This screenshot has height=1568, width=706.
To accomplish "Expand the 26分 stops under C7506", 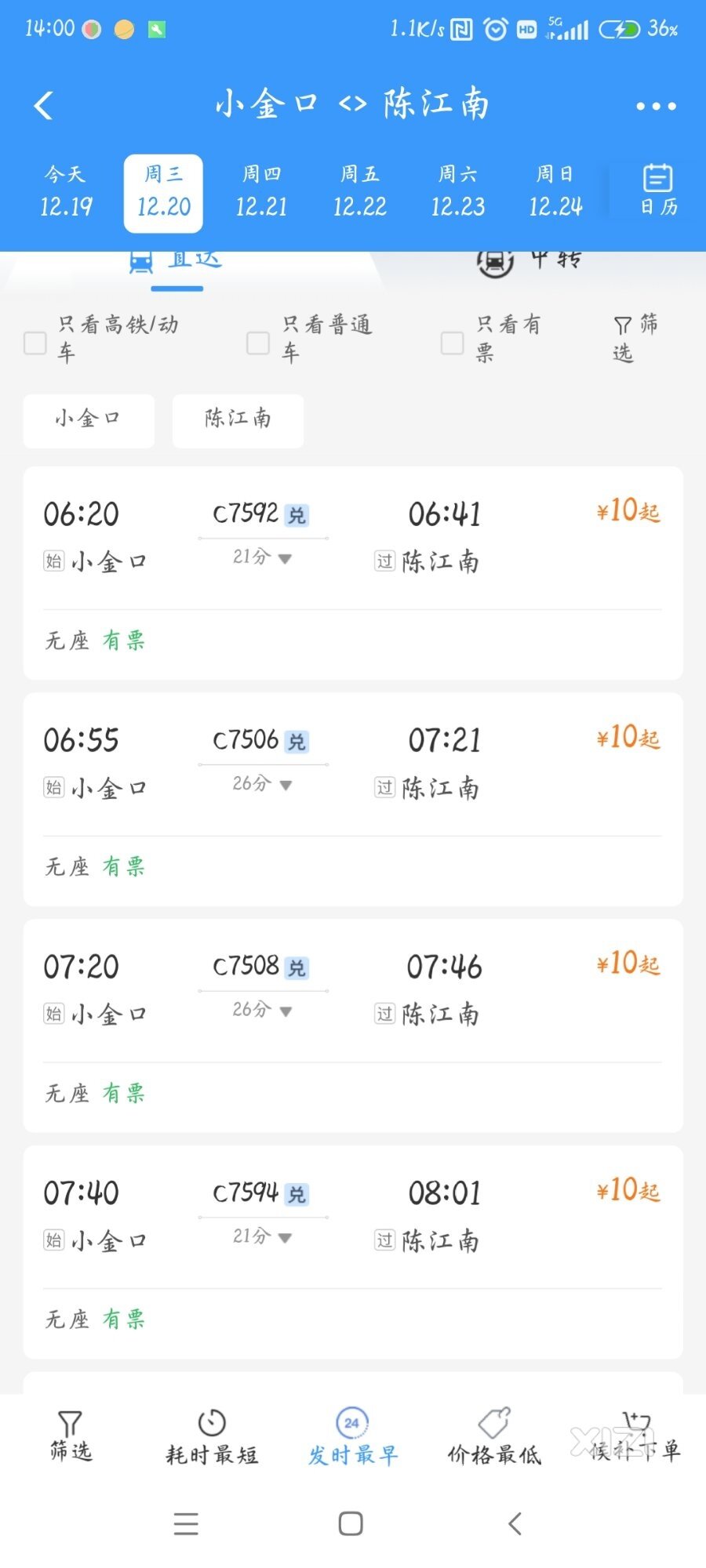I will click(262, 784).
